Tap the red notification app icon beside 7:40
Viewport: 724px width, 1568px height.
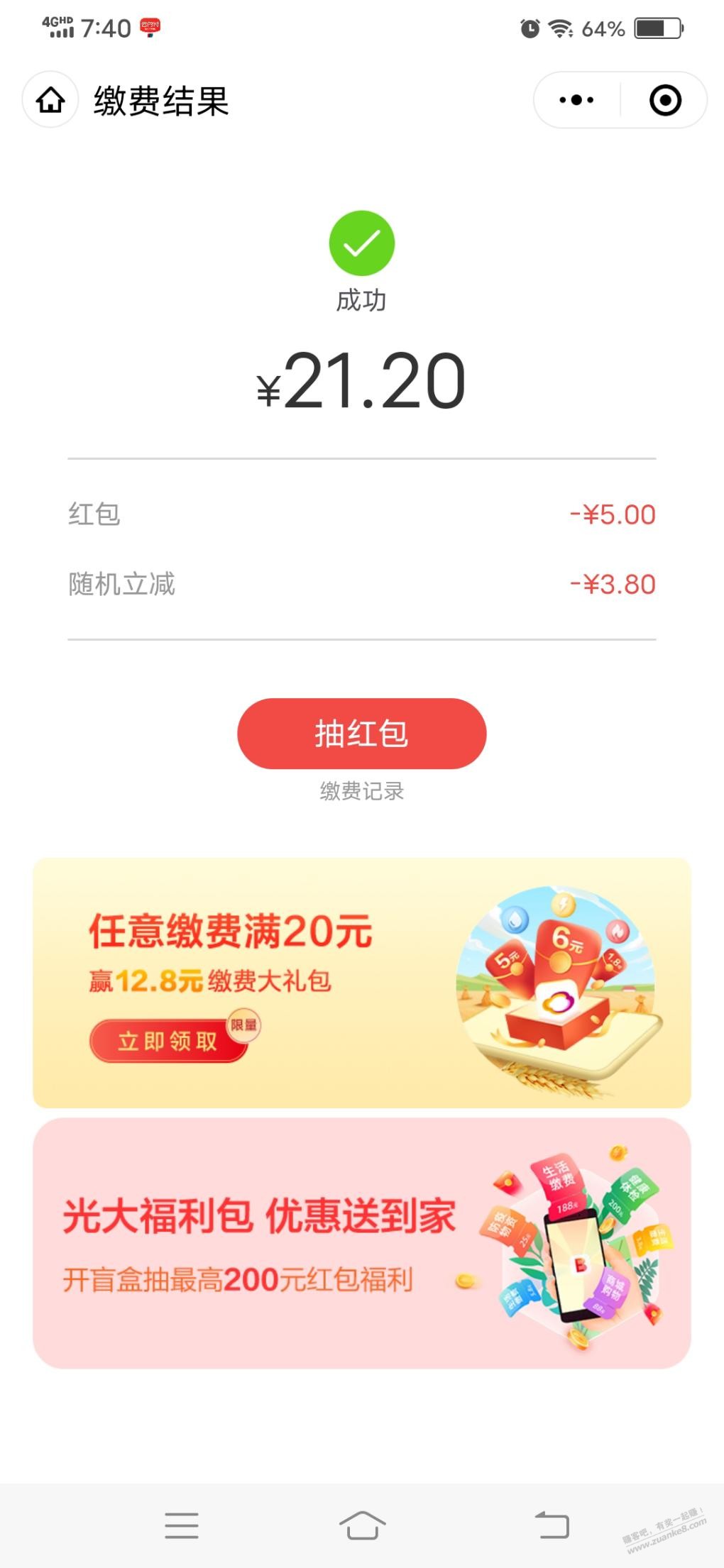click(151, 27)
